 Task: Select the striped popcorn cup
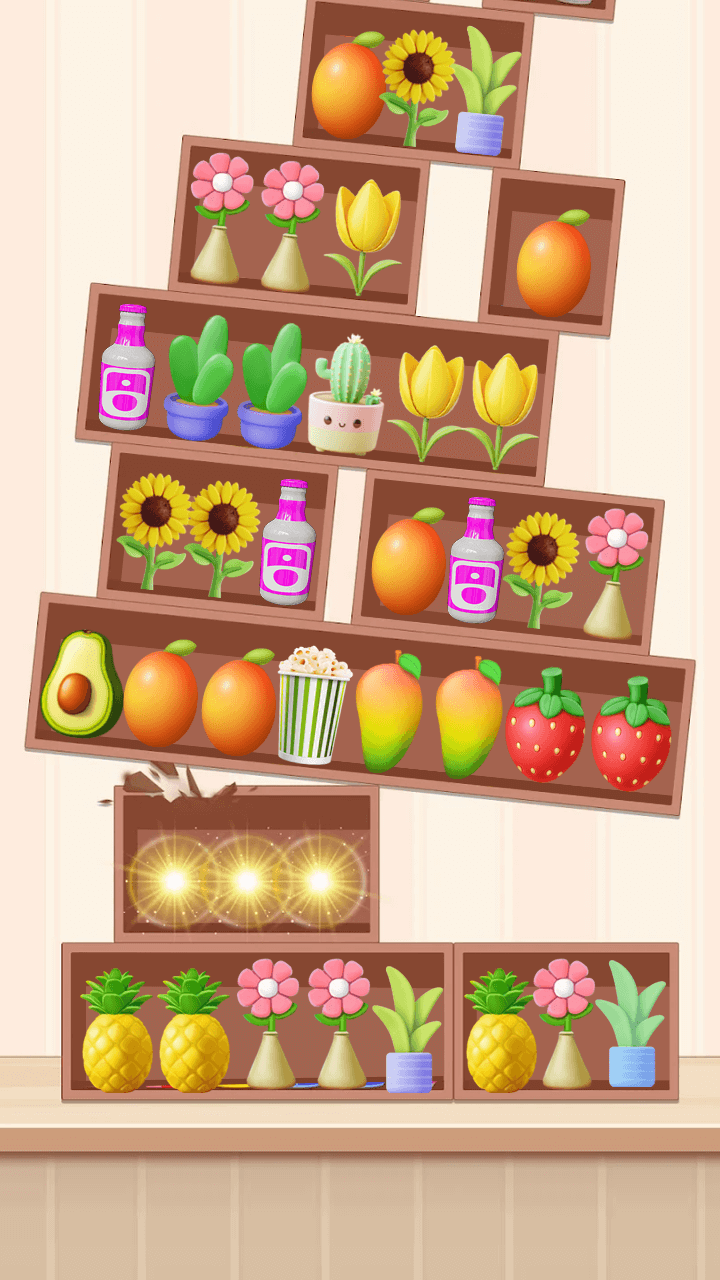click(x=313, y=703)
